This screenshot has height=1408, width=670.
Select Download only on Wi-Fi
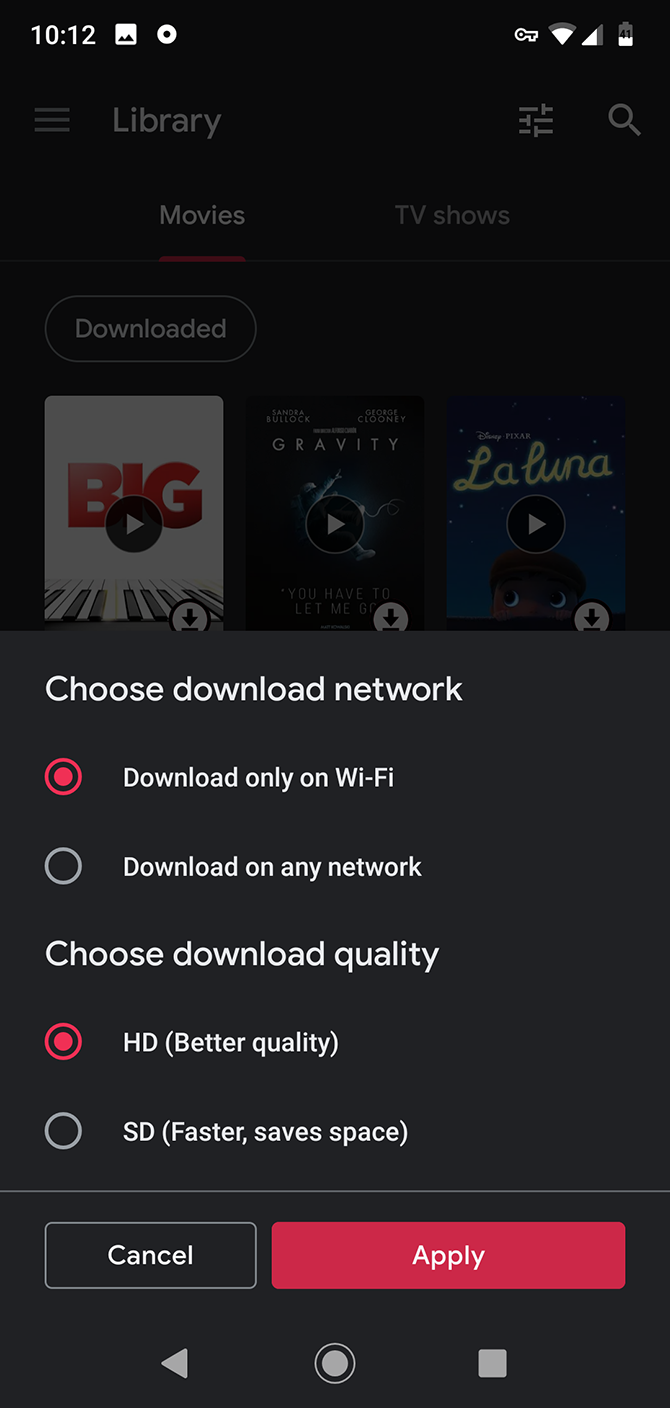point(63,777)
